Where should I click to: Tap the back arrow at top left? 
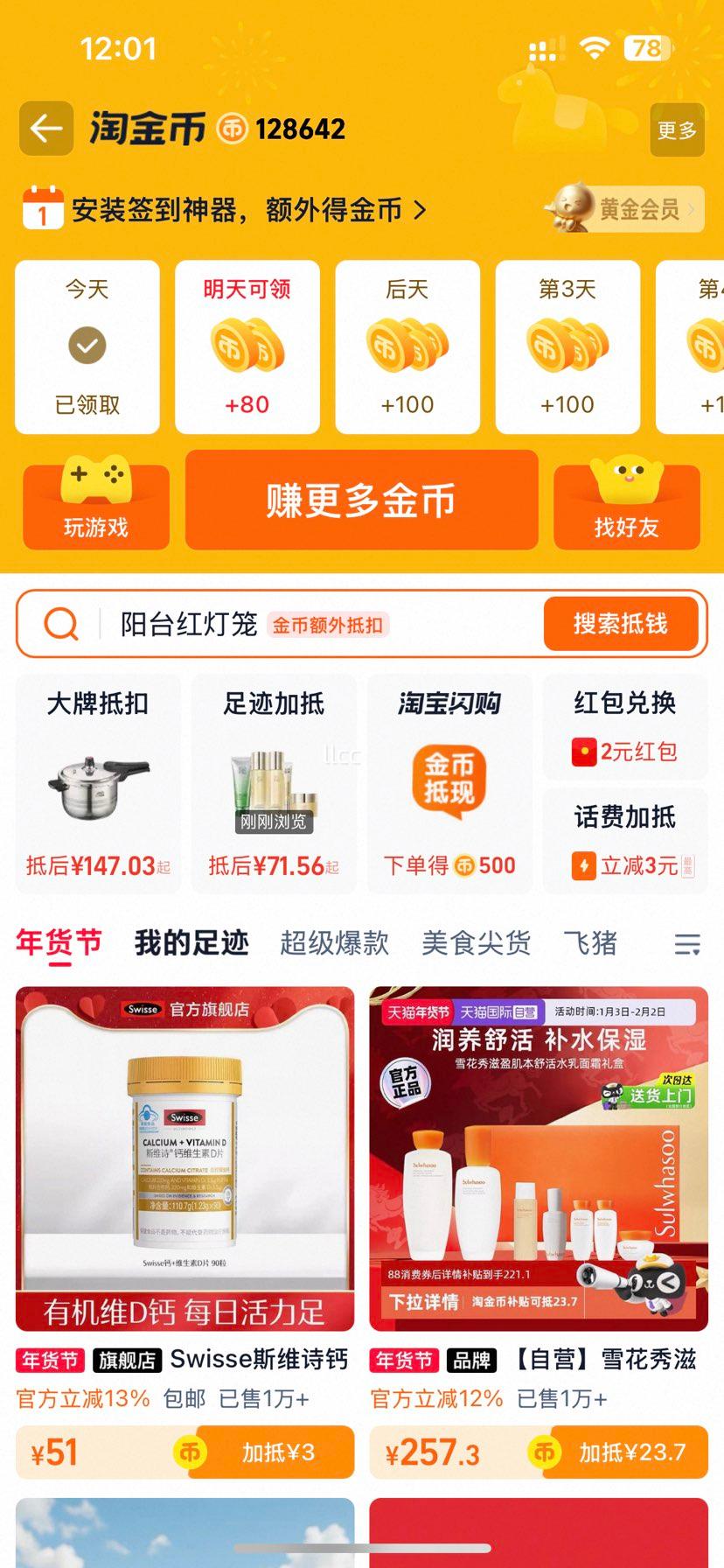[45, 129]
